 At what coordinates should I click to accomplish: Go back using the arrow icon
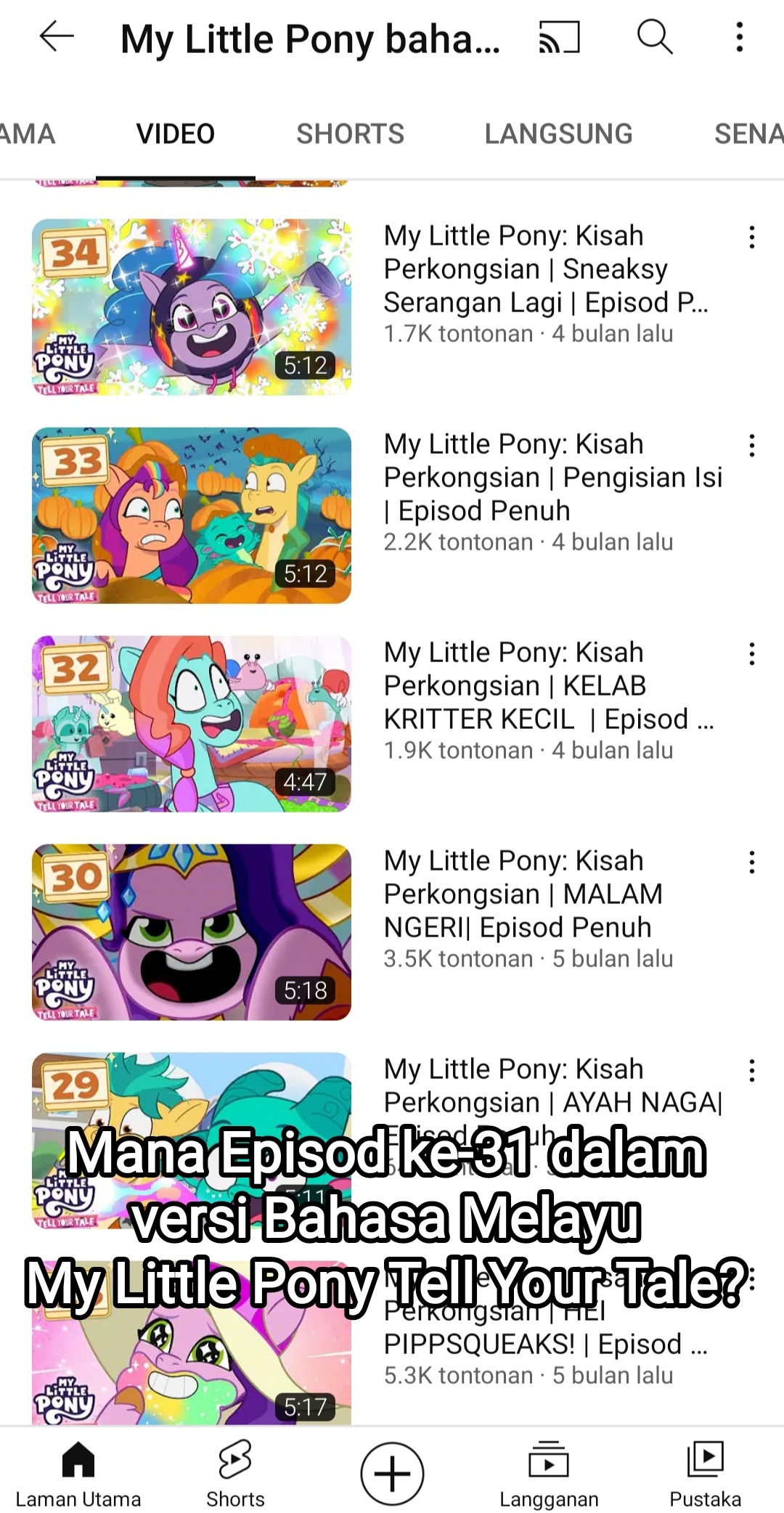click(57, 36)
